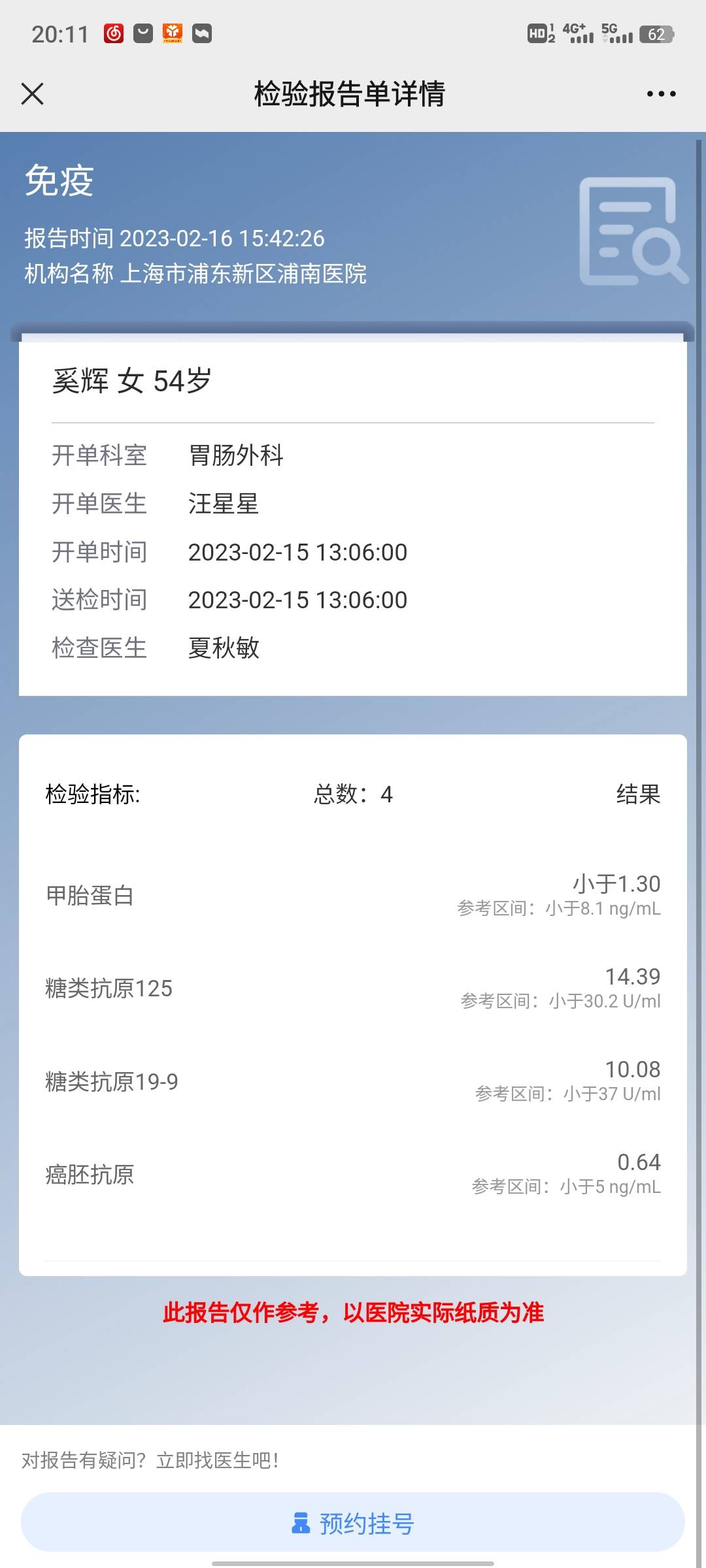This screenshot has width=706, height=1568.
Task: Close the report with the X button
Action: coord(32,94)
